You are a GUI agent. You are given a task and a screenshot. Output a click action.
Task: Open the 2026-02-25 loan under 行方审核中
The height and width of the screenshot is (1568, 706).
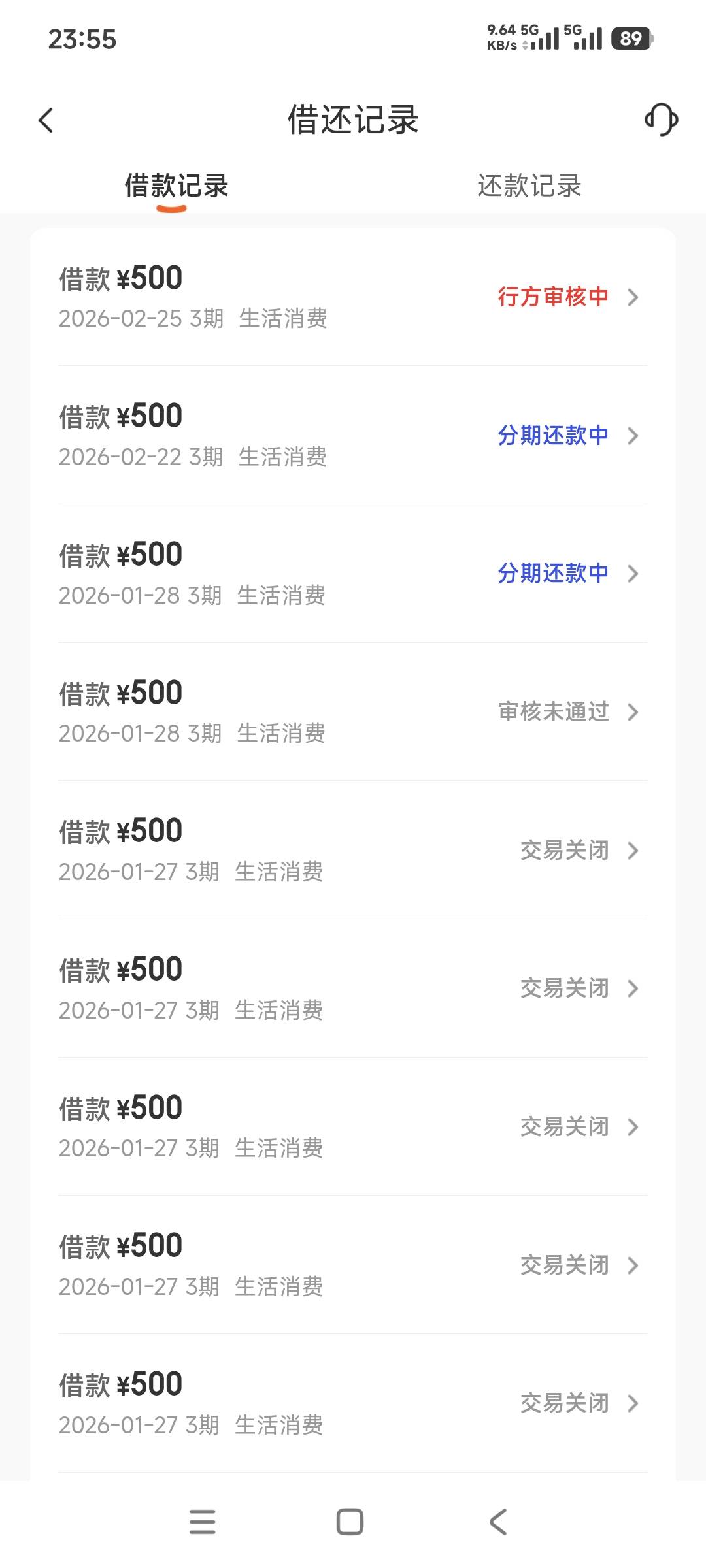[x=353, y=297]
